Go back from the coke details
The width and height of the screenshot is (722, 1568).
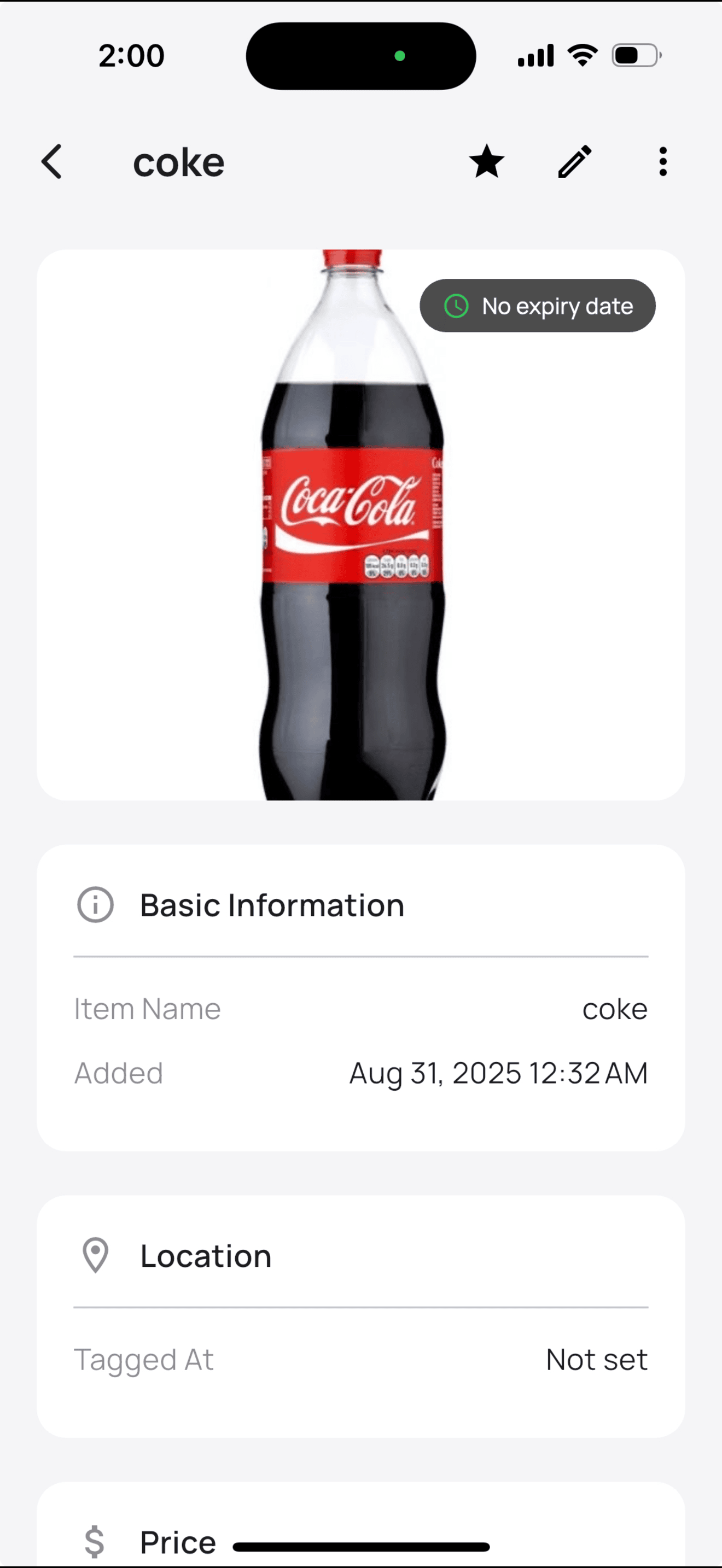pos(53,162)
